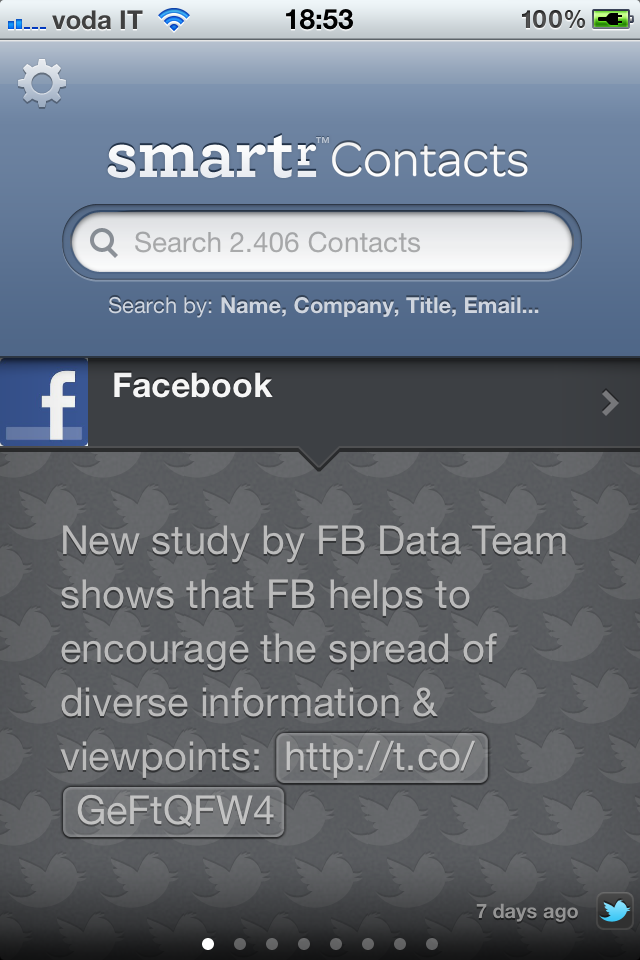Open the Facebook contact row
The height and width of the screenshot is (960, 640).
pos(320,402)
